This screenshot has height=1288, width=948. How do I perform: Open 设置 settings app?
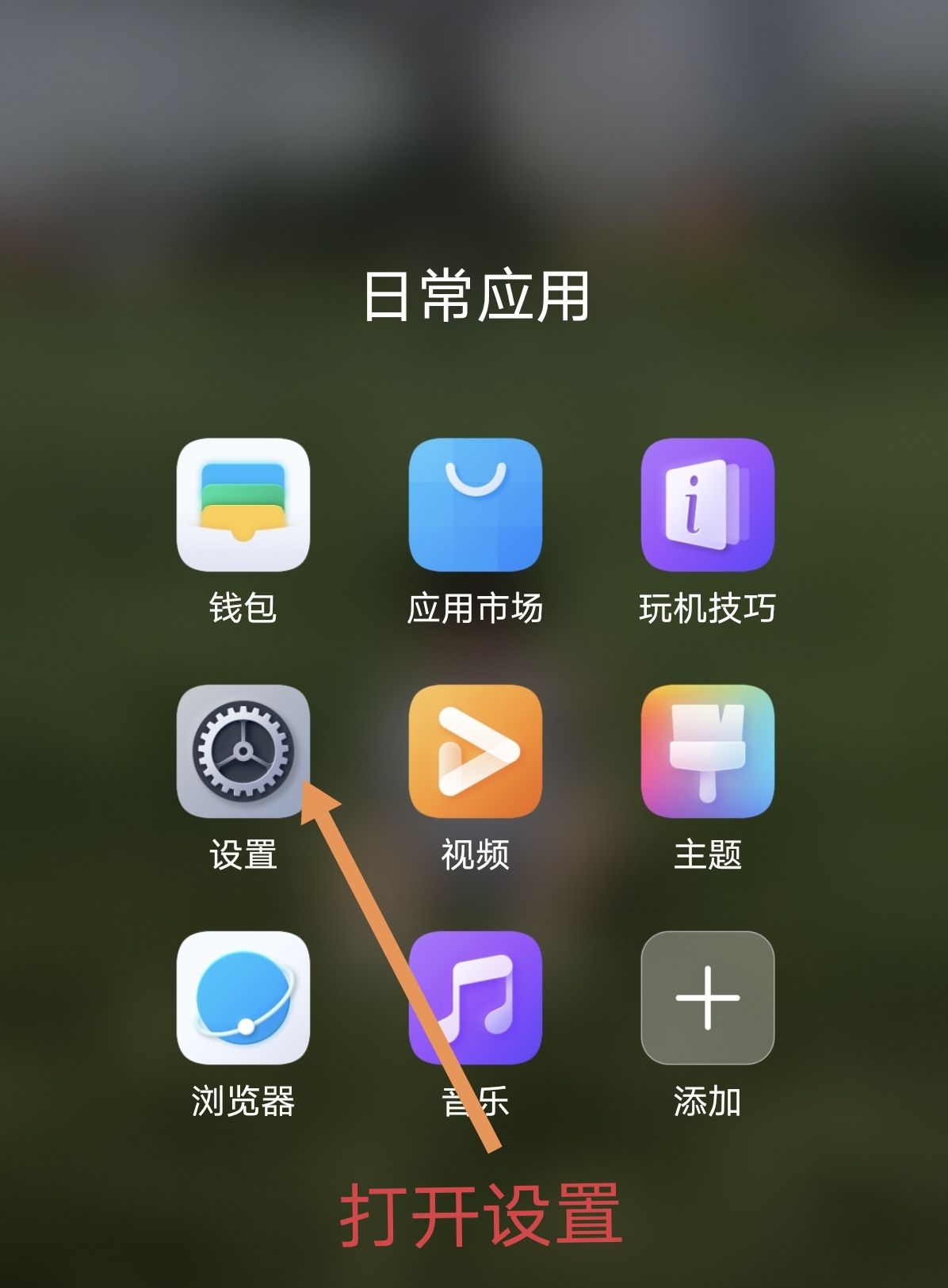tap(243, 751)
